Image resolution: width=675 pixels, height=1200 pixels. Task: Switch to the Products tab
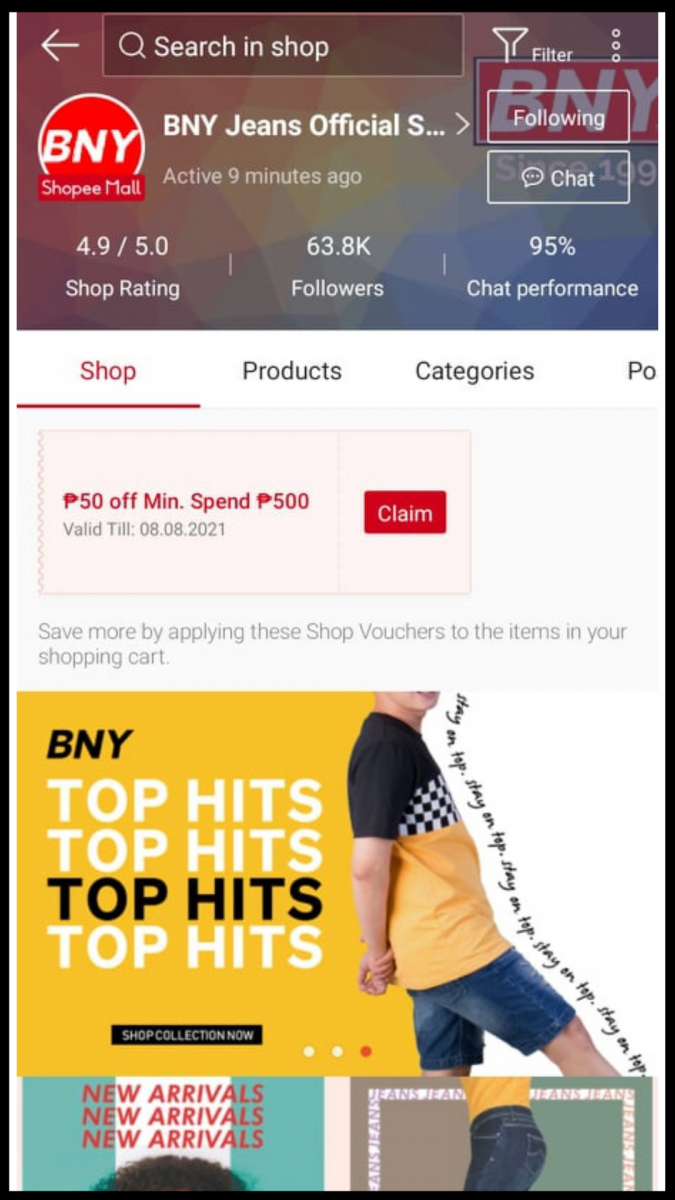tap(292, 371)
